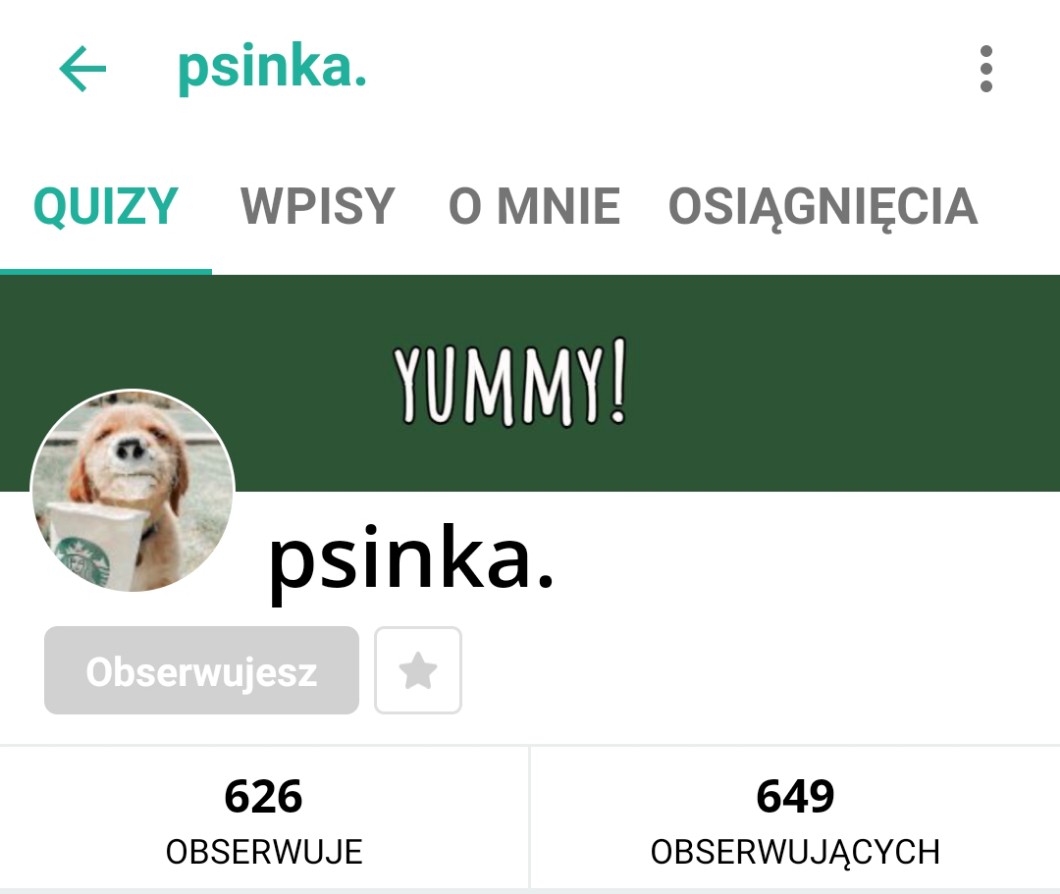Select the QUIZY tab
The image size is (1060, 894).
point(105,206)
